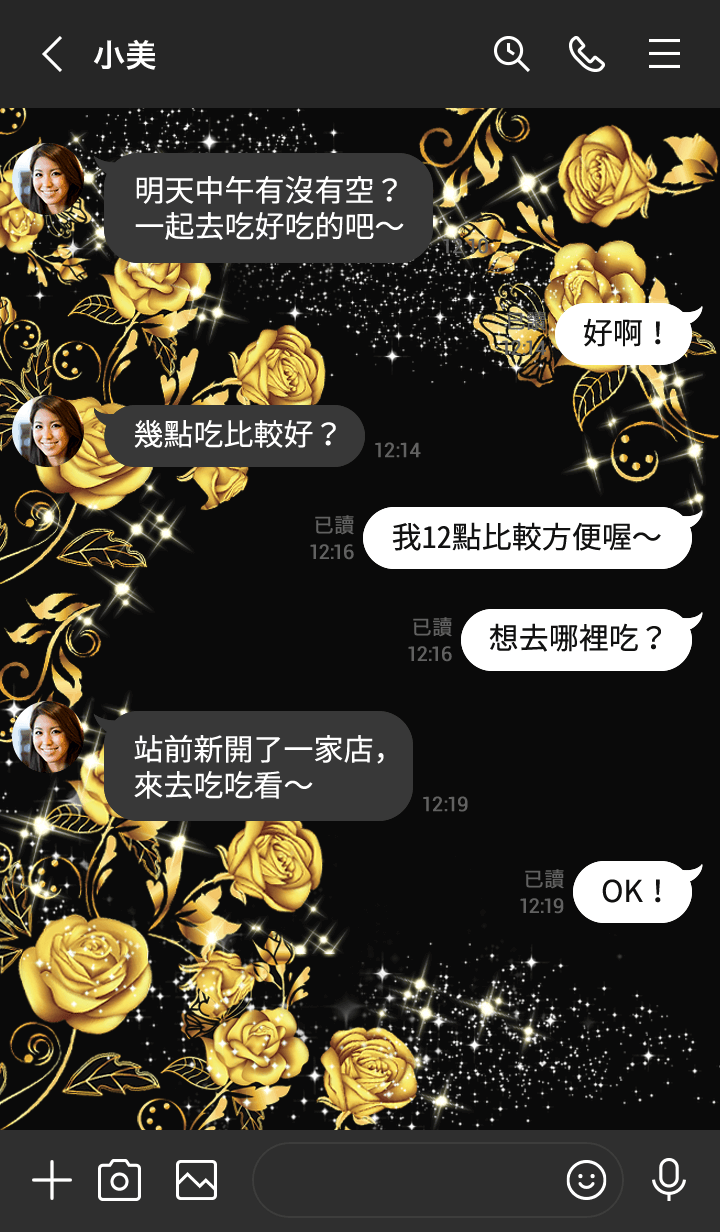Open the camera to take a photo

[x=119, y=1181]
